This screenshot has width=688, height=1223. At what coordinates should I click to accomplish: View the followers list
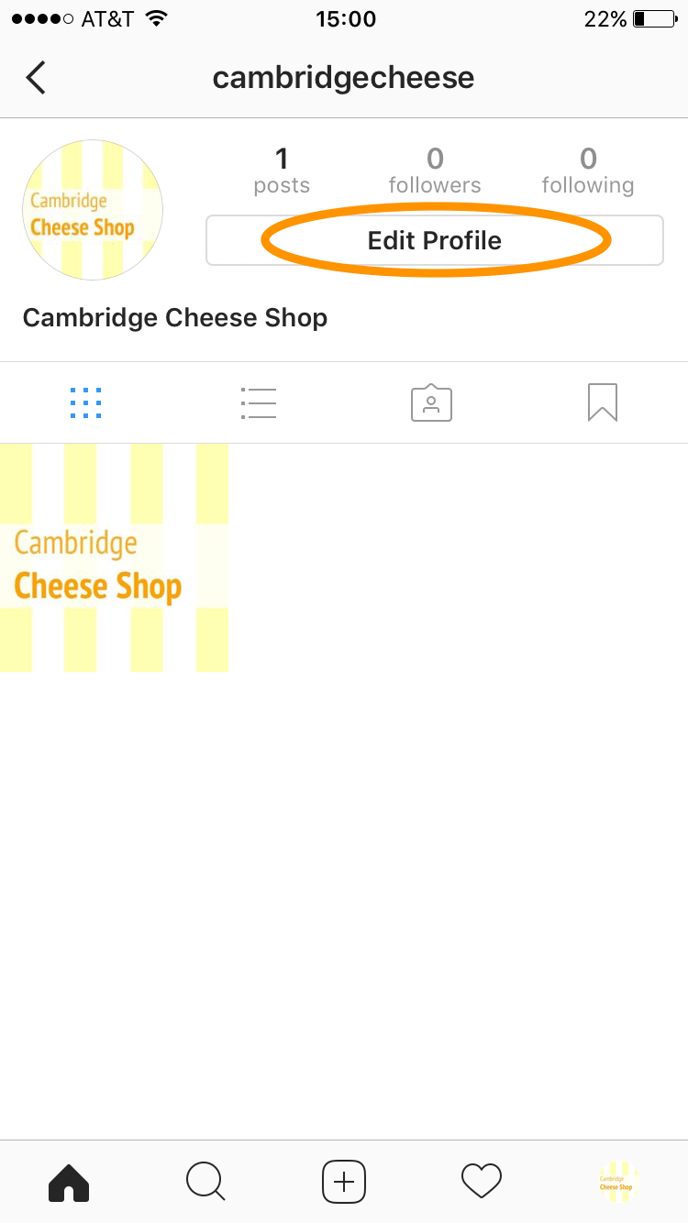tap(434, 171)
